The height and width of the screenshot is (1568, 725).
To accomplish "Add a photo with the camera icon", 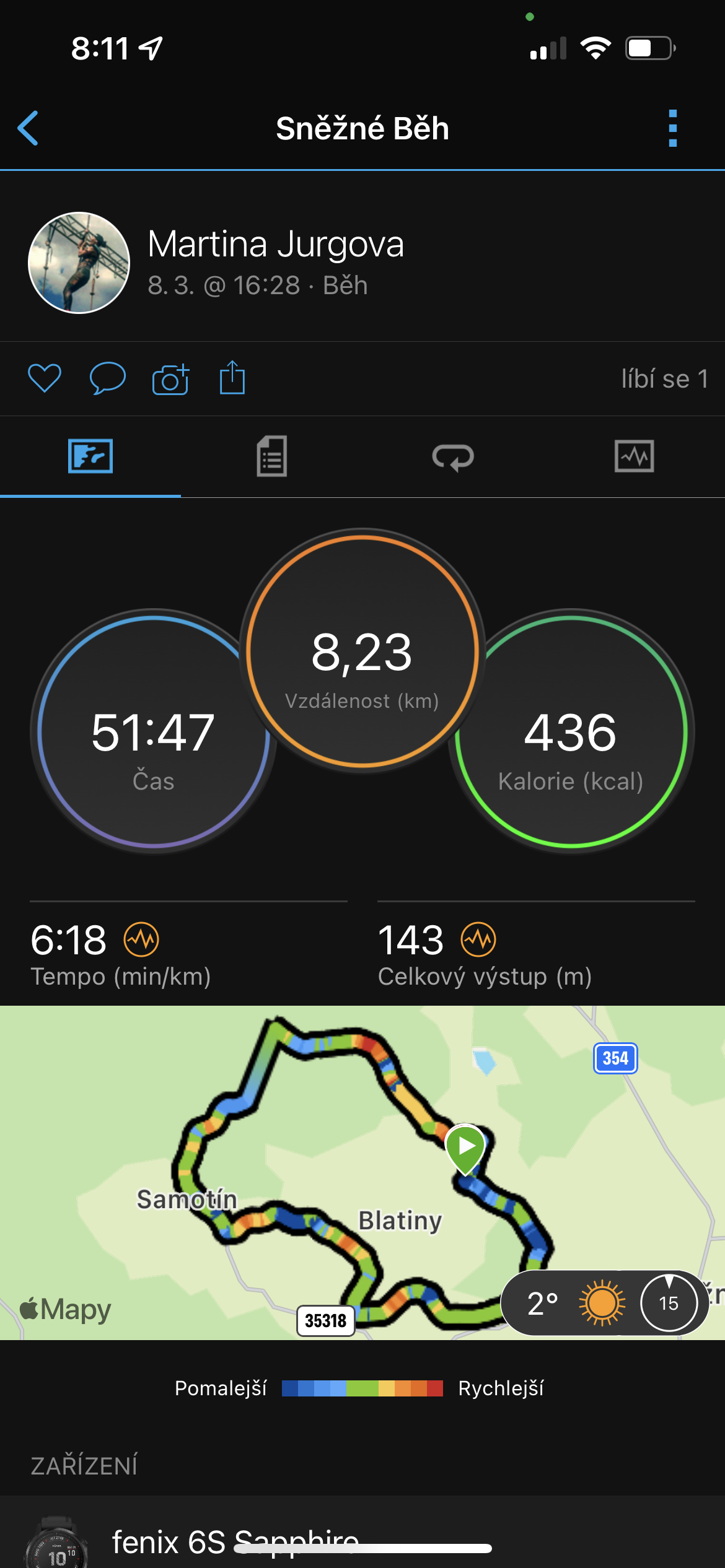I will point(170,379).
